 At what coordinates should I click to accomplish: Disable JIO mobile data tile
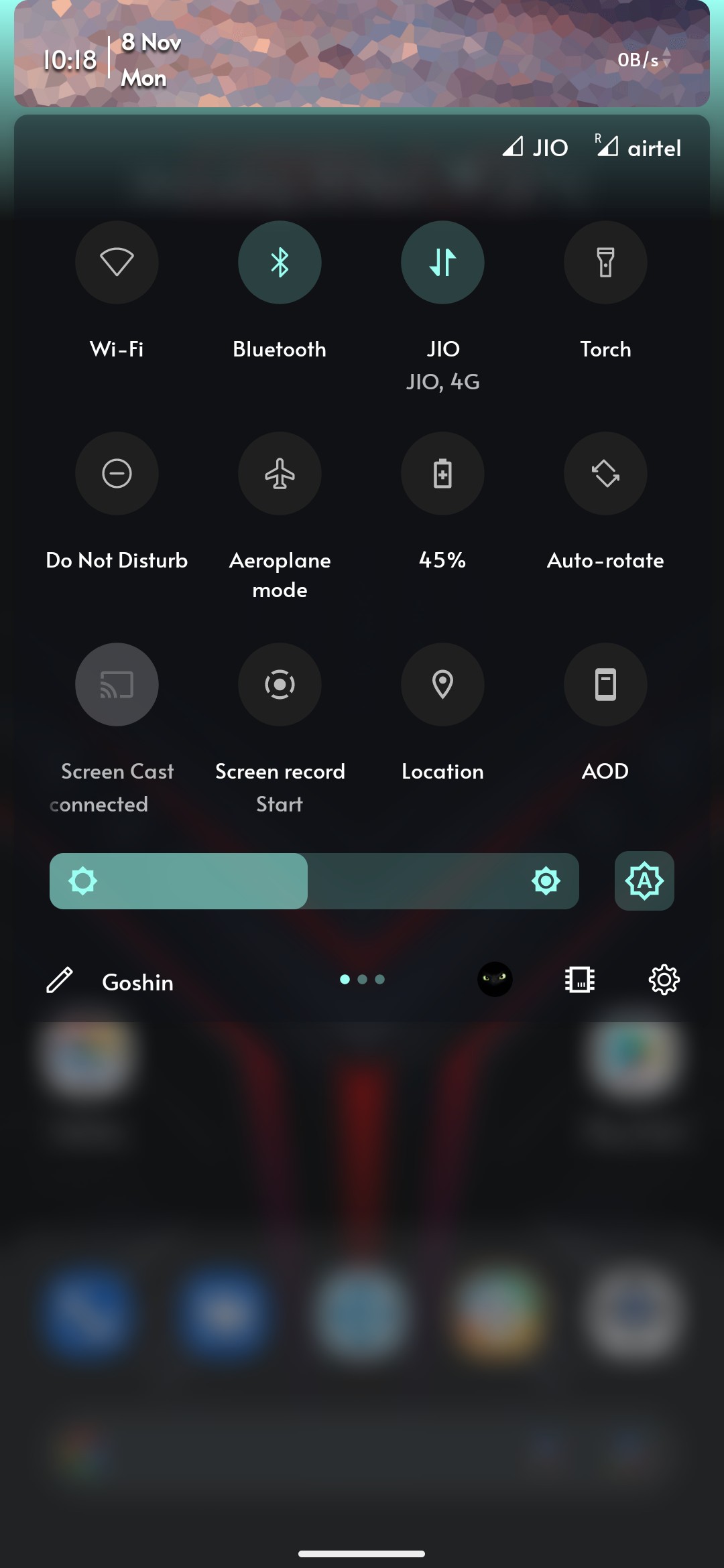[442, 263]
